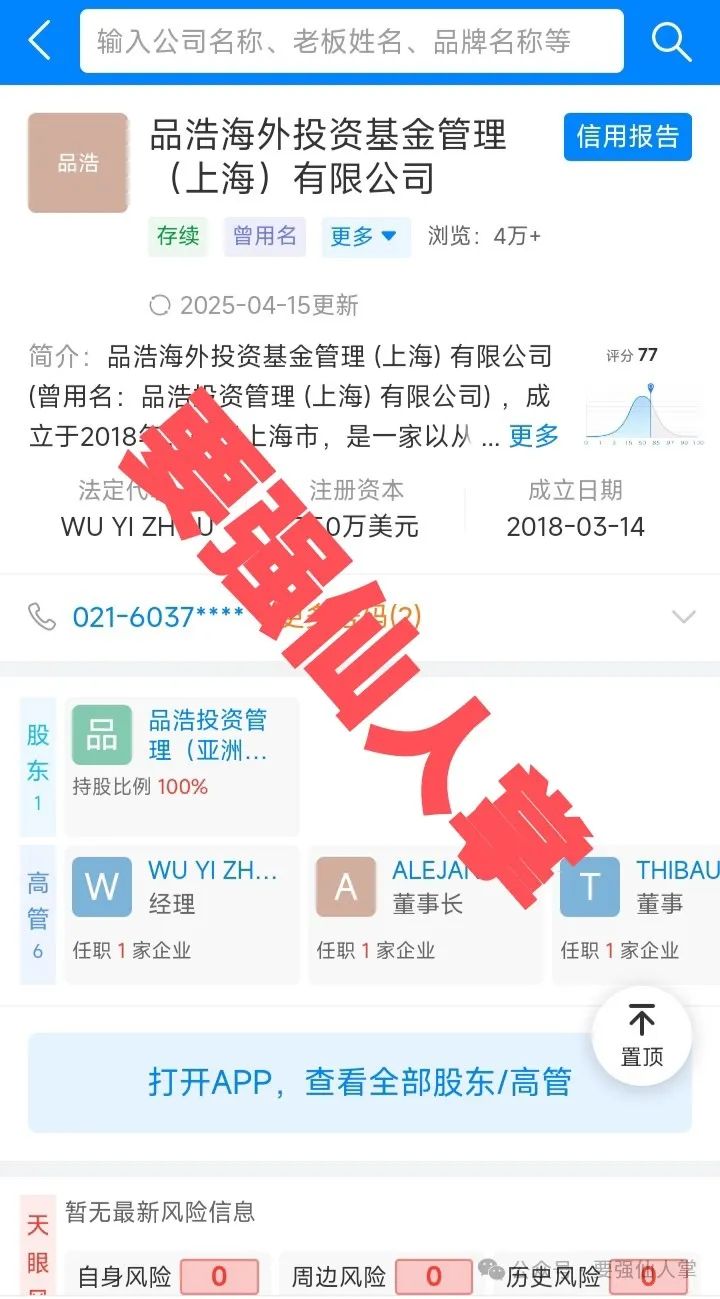Tap the company name search field

[x=350, y=41]
